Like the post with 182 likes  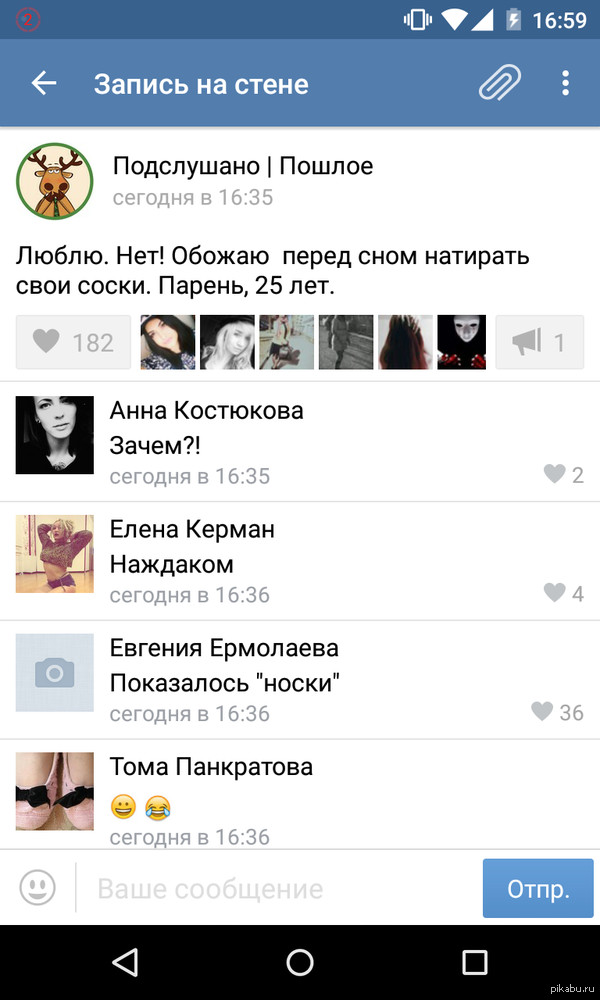pos(74,343)
